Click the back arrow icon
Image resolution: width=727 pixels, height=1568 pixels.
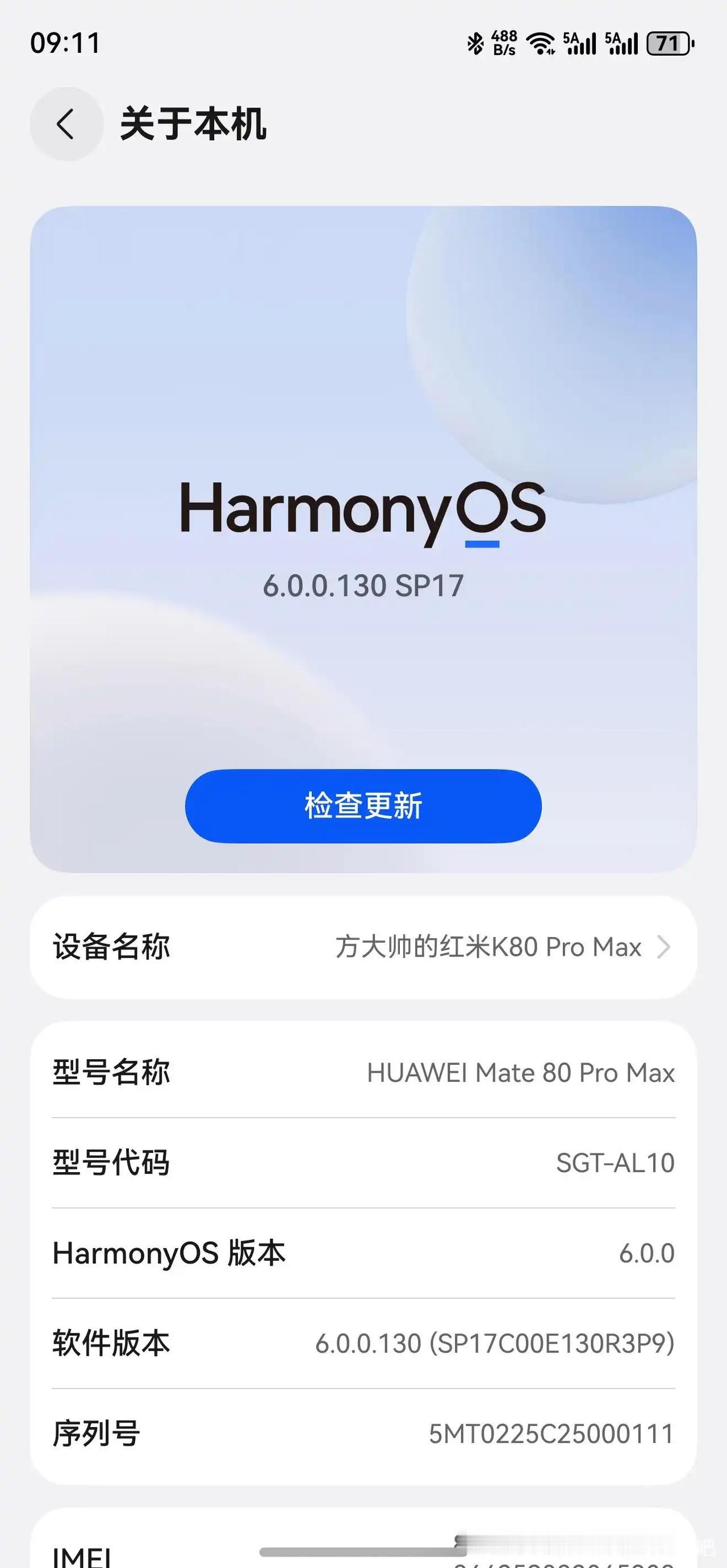tap(66, 125)
